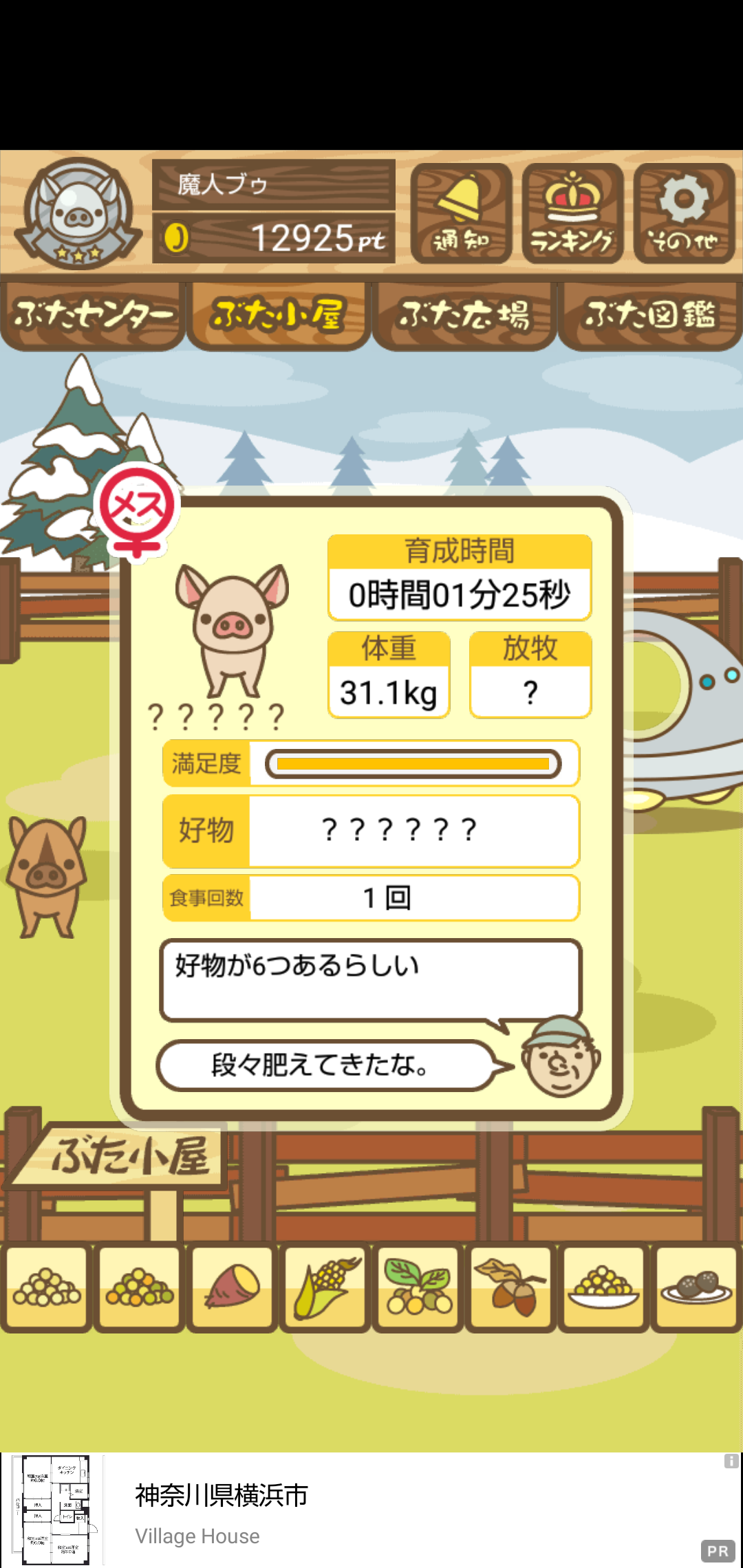
Task: Choose the mixed green and yellow beans feed
Action: [x=140, y=1287]
